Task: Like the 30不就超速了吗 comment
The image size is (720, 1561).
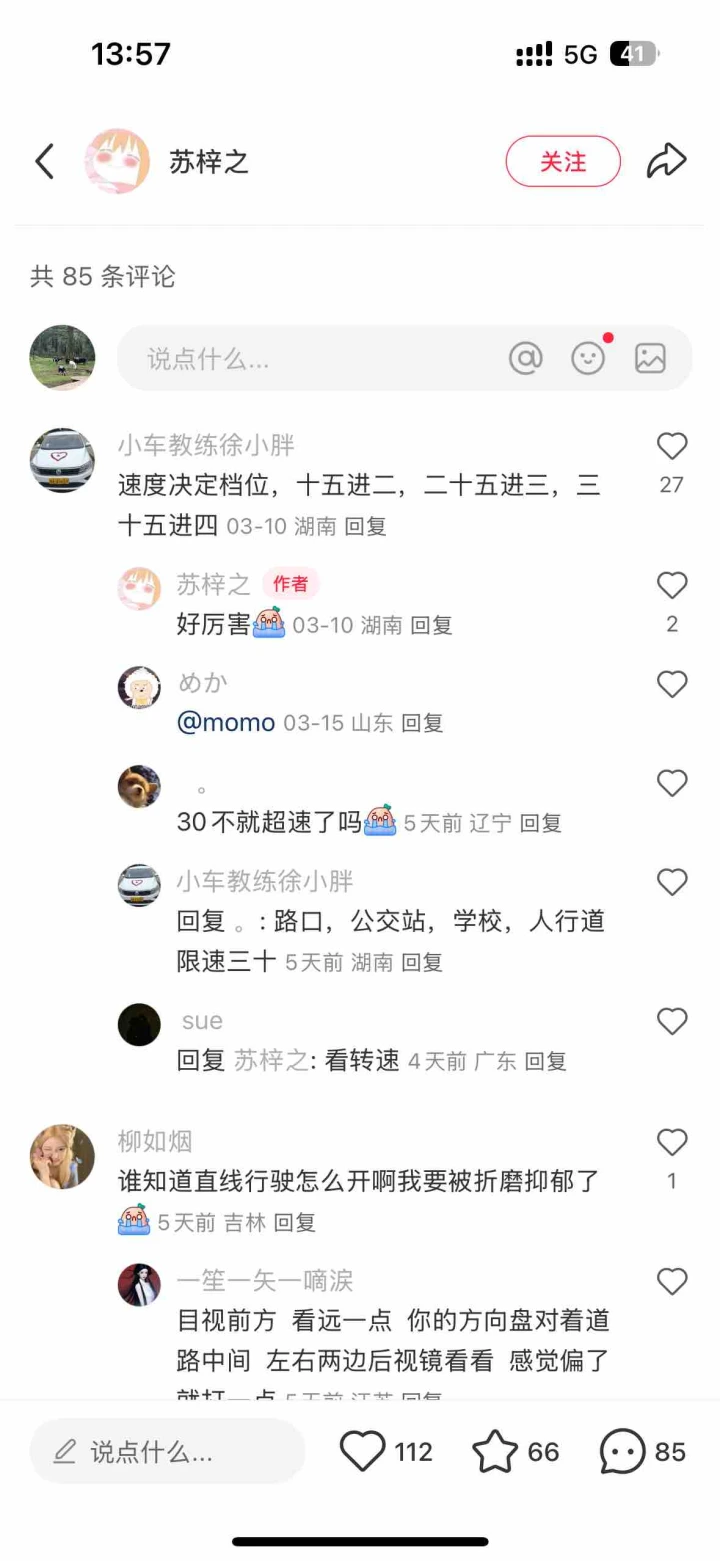Action: [672, 783]
